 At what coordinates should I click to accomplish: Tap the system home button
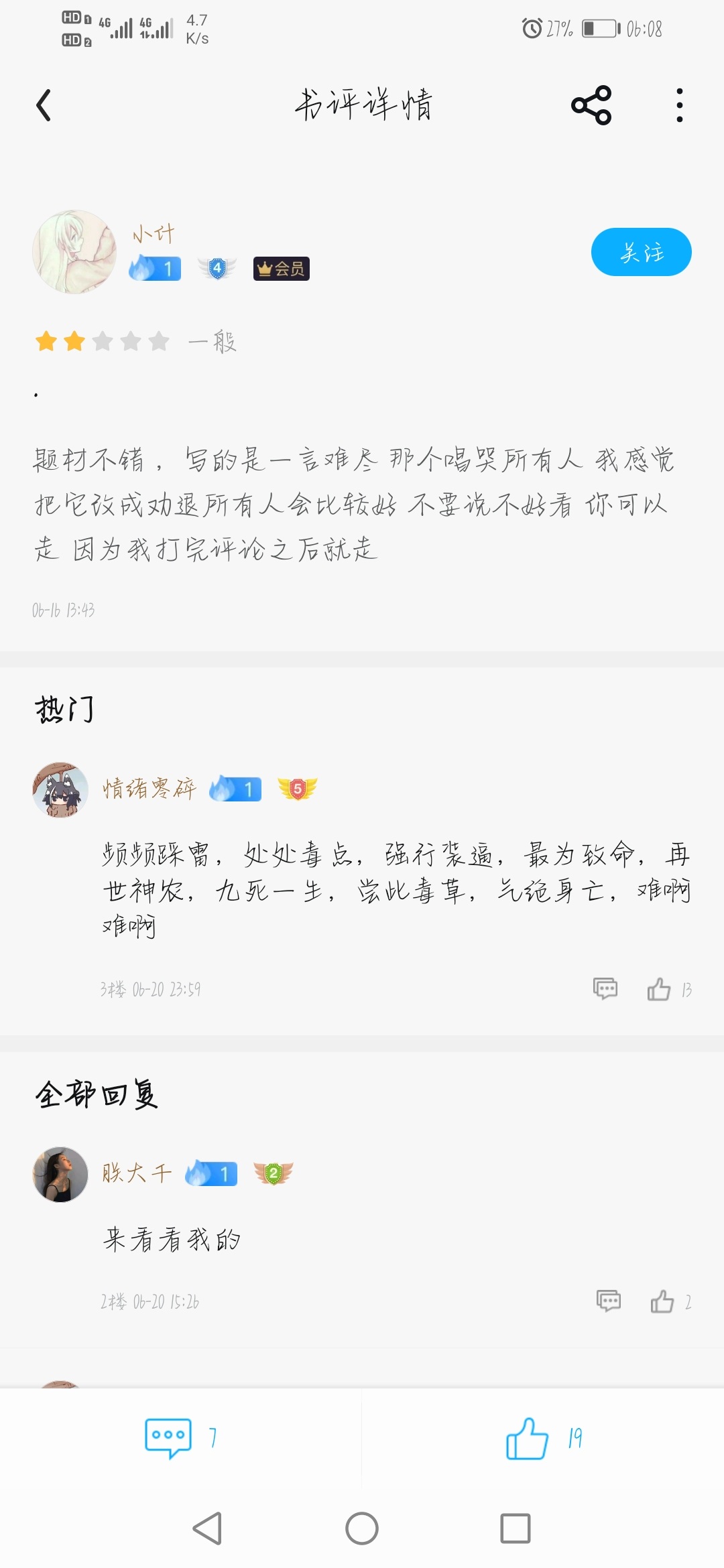(x=362, y=1528)
